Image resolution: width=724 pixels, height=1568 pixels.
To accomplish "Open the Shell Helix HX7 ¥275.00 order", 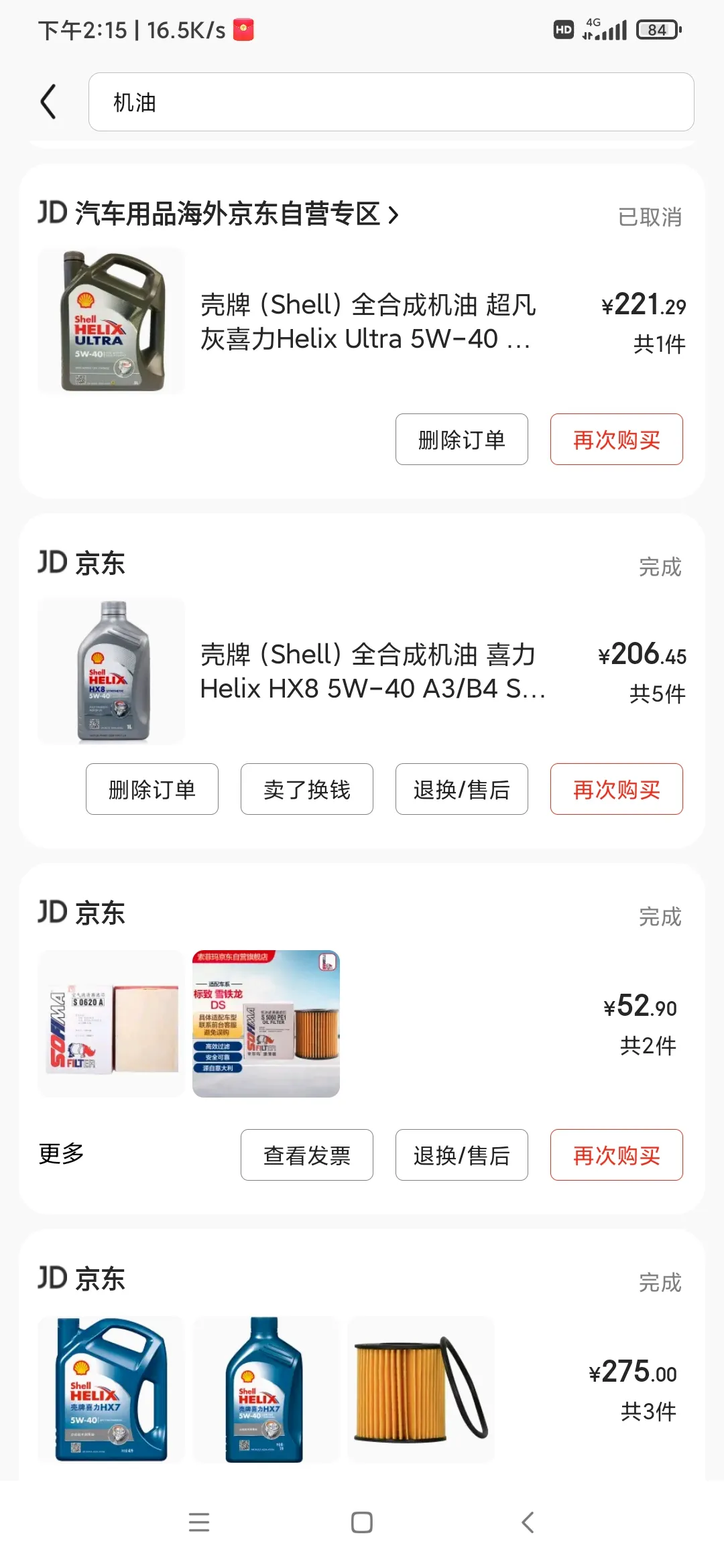I will [x=111, y=1390].
